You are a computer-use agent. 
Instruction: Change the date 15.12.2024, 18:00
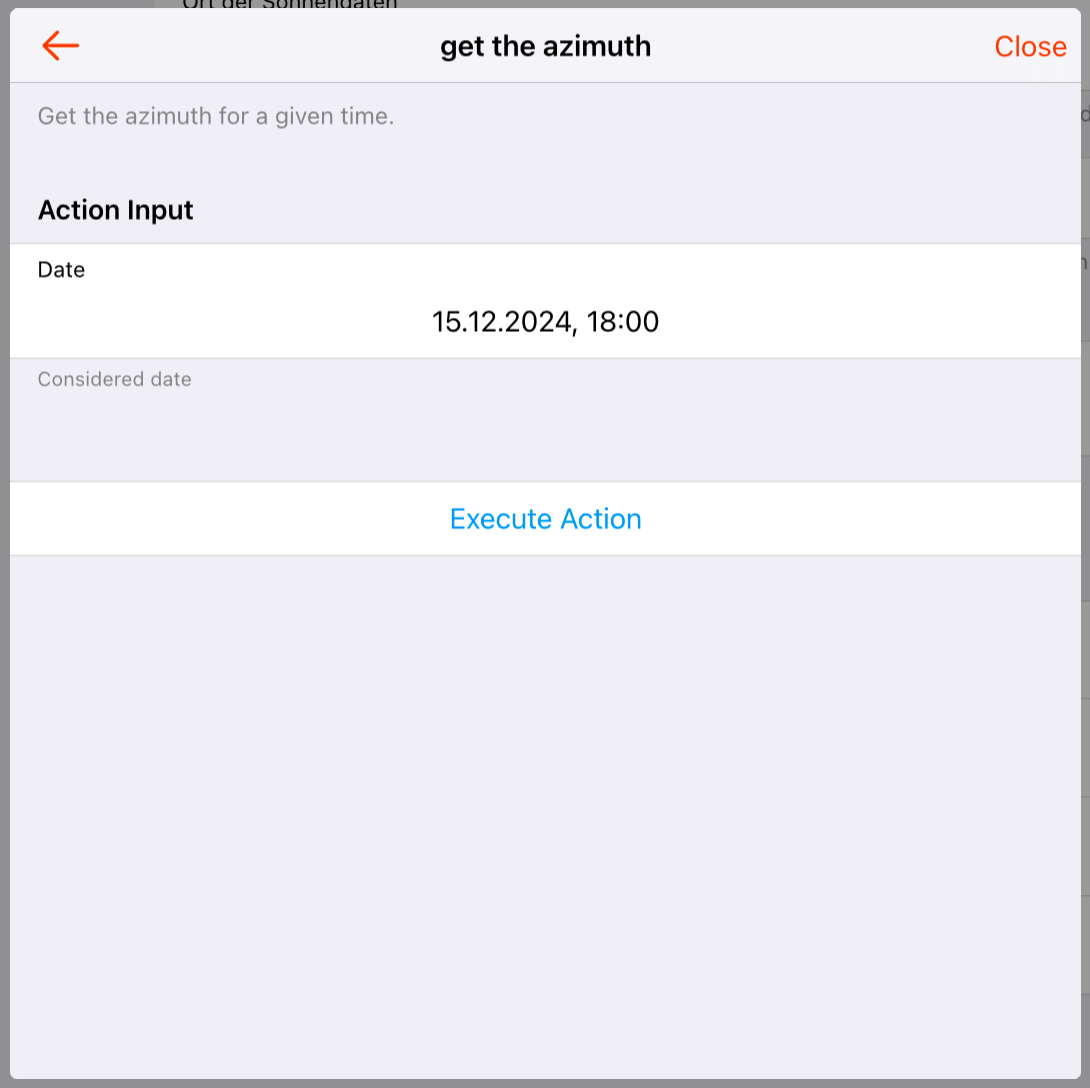click(545, 322)
